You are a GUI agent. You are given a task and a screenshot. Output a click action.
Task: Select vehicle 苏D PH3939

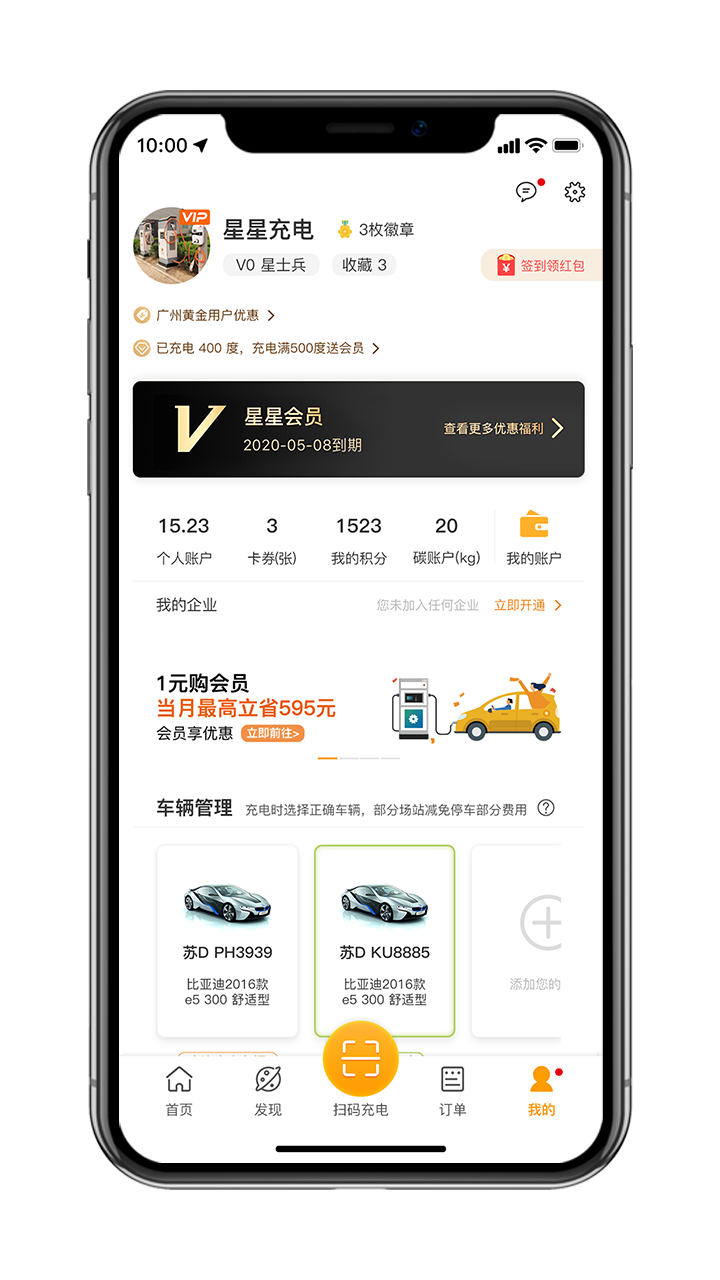click(x=228, y=940)
